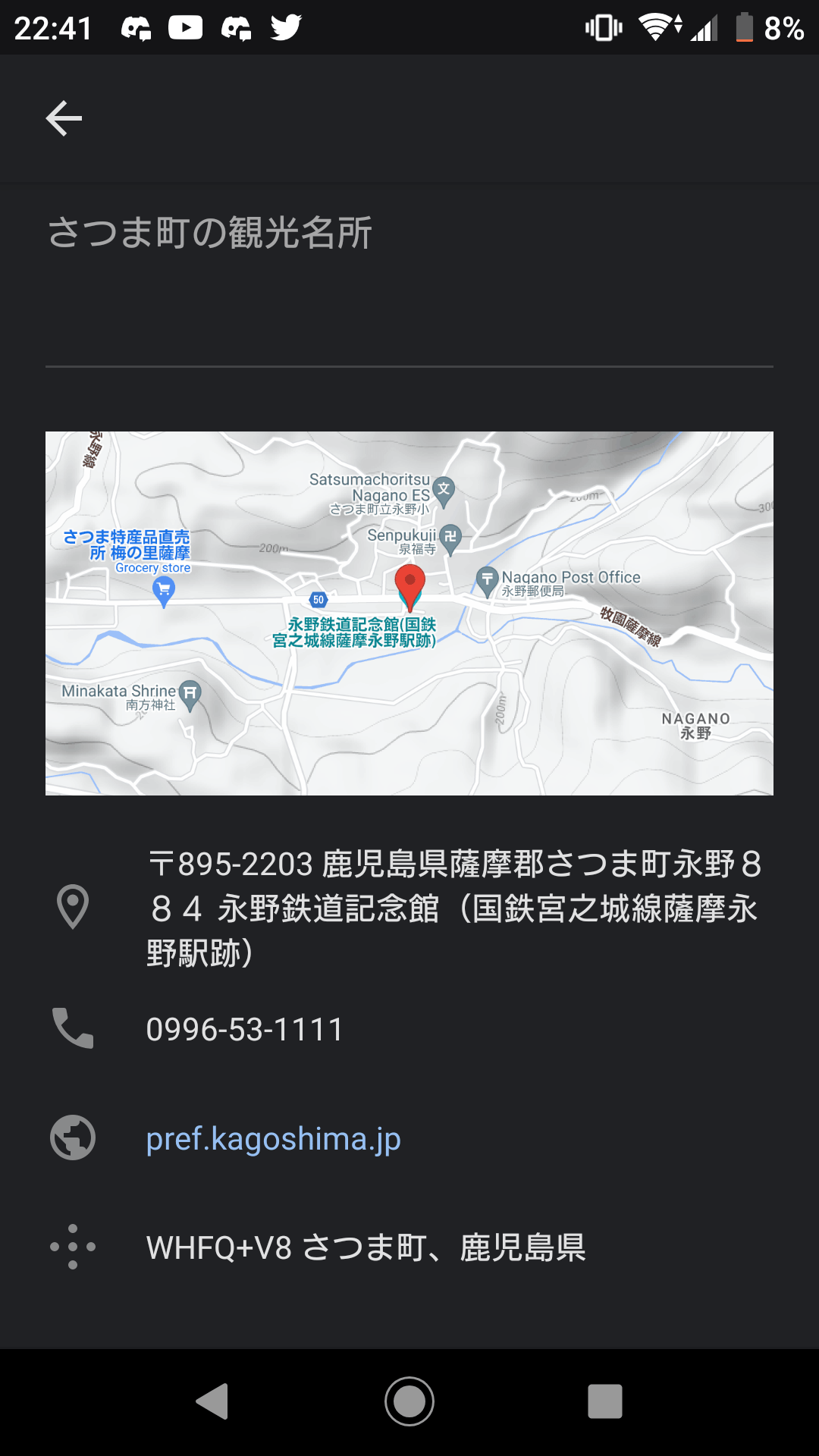Open the map preview of 永野鉄道記念館
This screenshot has width=819, height=1456.
(x=409, y=613)
